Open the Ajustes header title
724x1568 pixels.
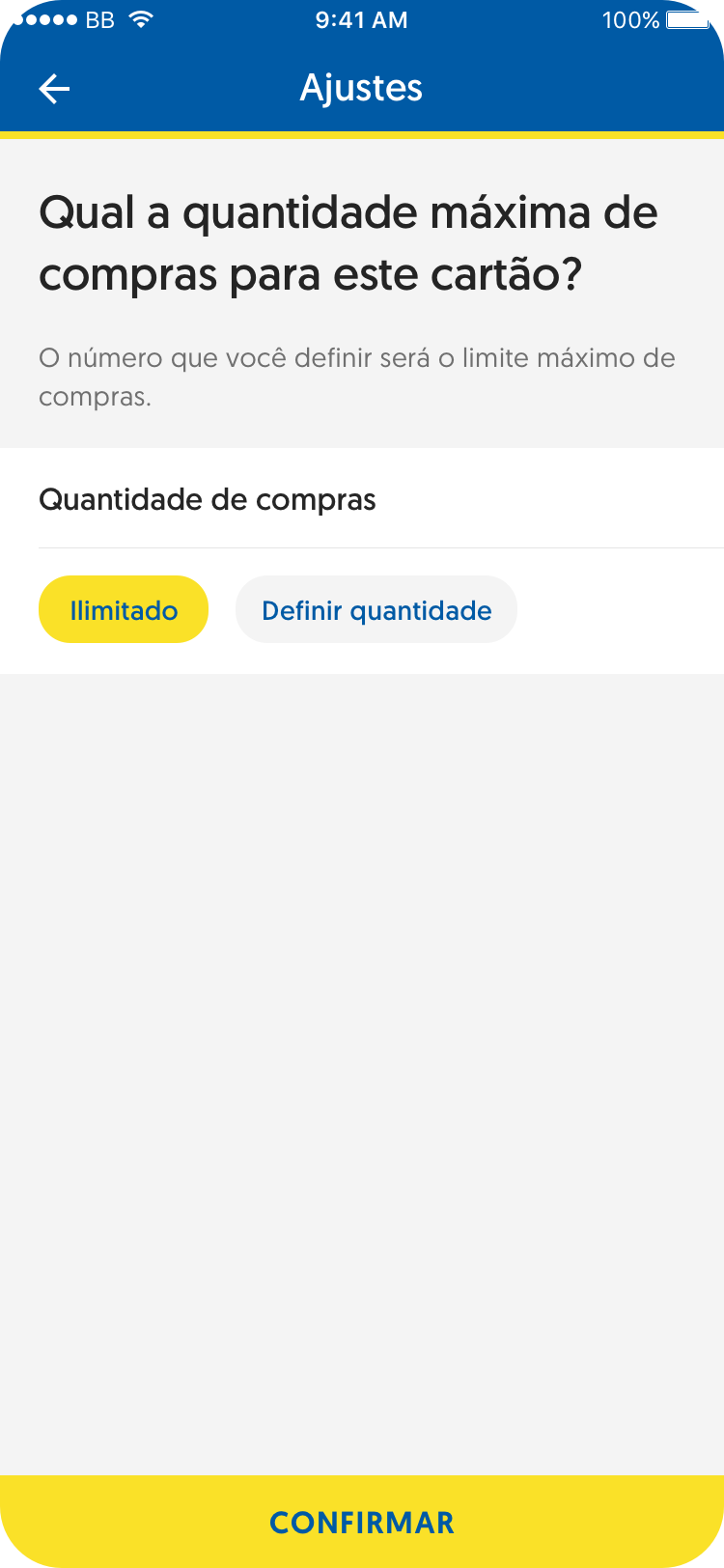362,88
